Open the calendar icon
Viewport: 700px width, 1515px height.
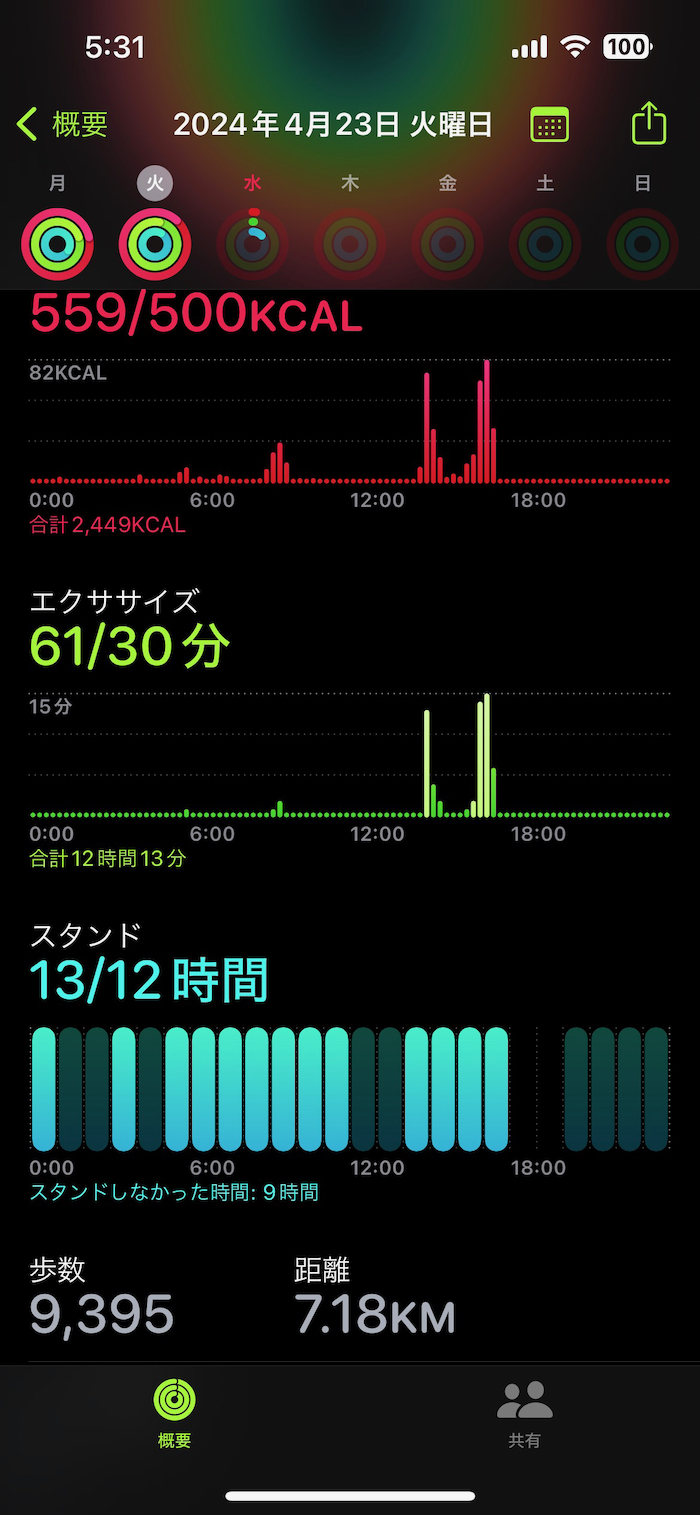coord(549,125)
